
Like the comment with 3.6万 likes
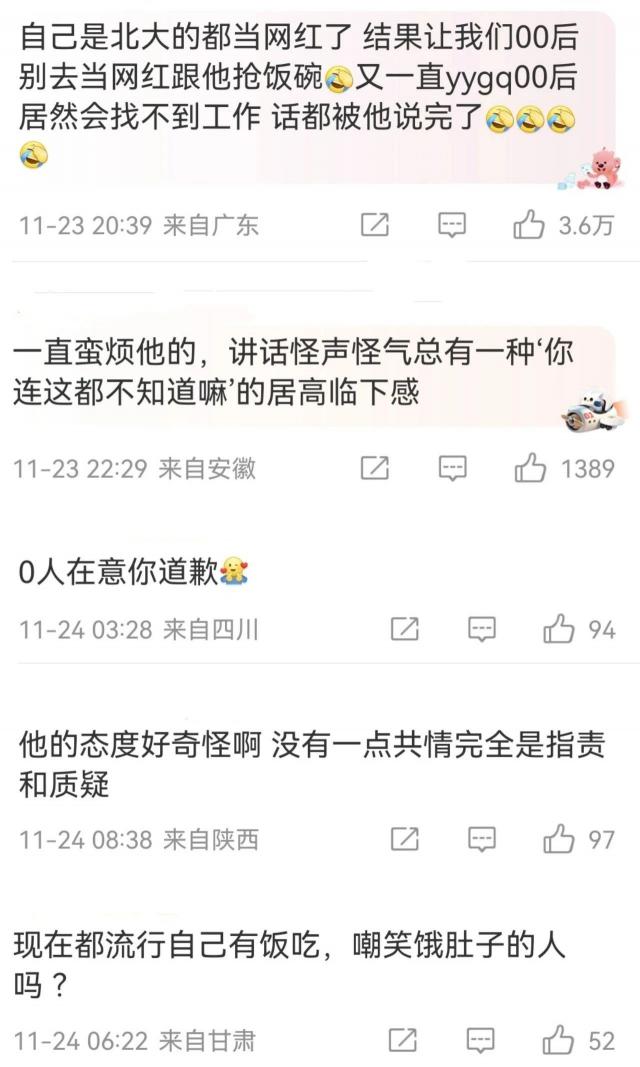coord(529,226)
